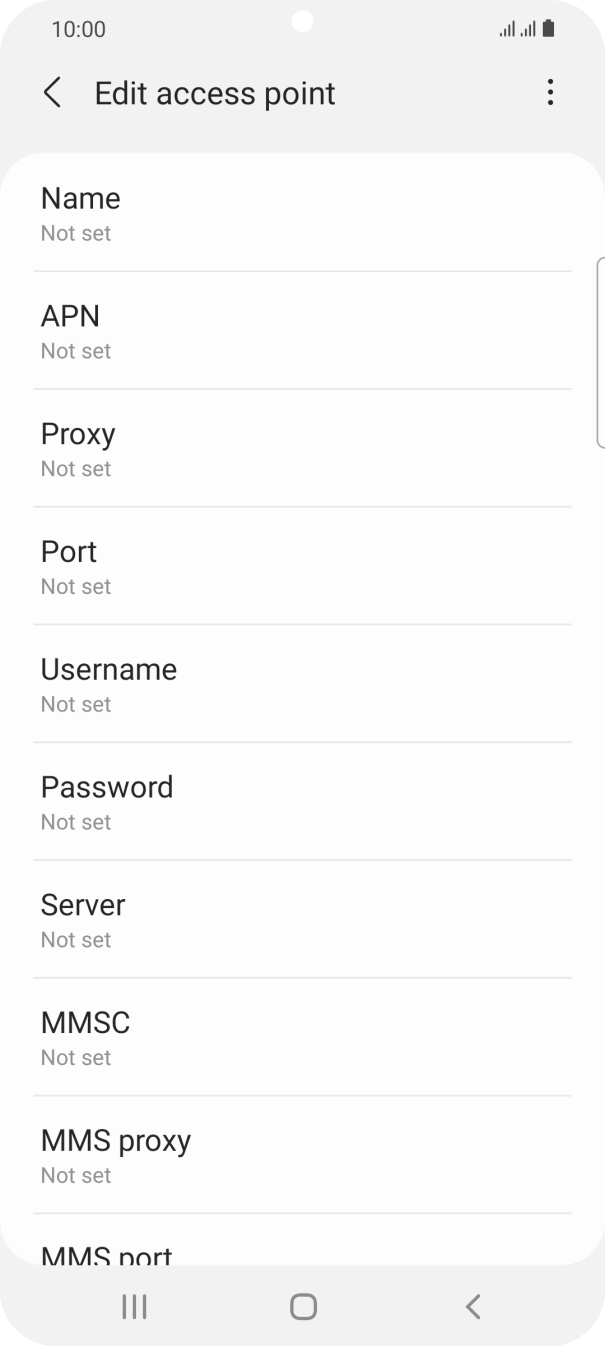Image resolution: width=605 pixels, height=1346 pixels.
Task: Go back from Edit access point
Action: click(x=53, y=94)
